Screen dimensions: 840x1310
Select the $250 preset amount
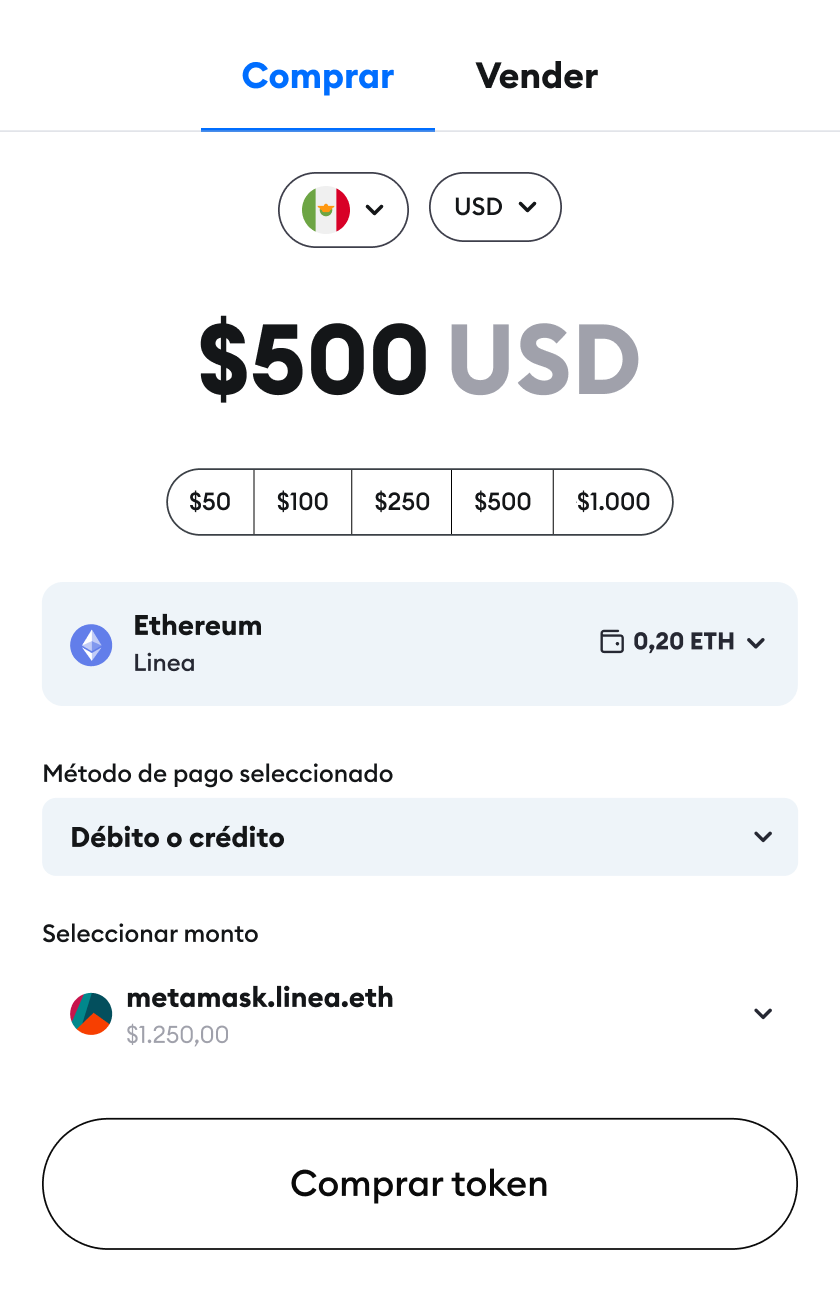(401, 502)
